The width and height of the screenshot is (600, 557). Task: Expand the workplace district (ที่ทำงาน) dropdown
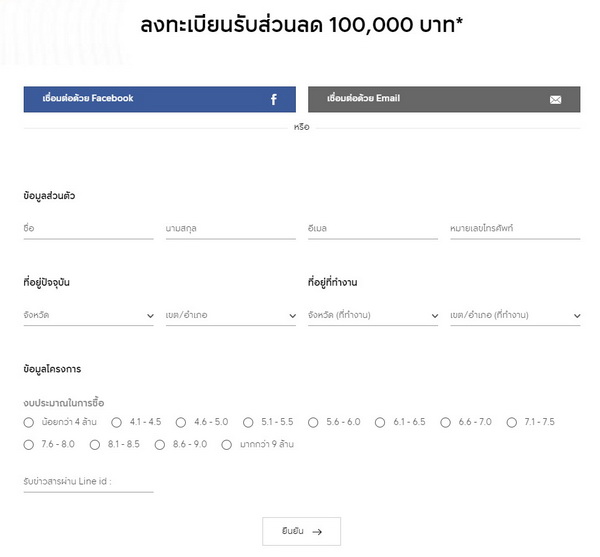515,315
